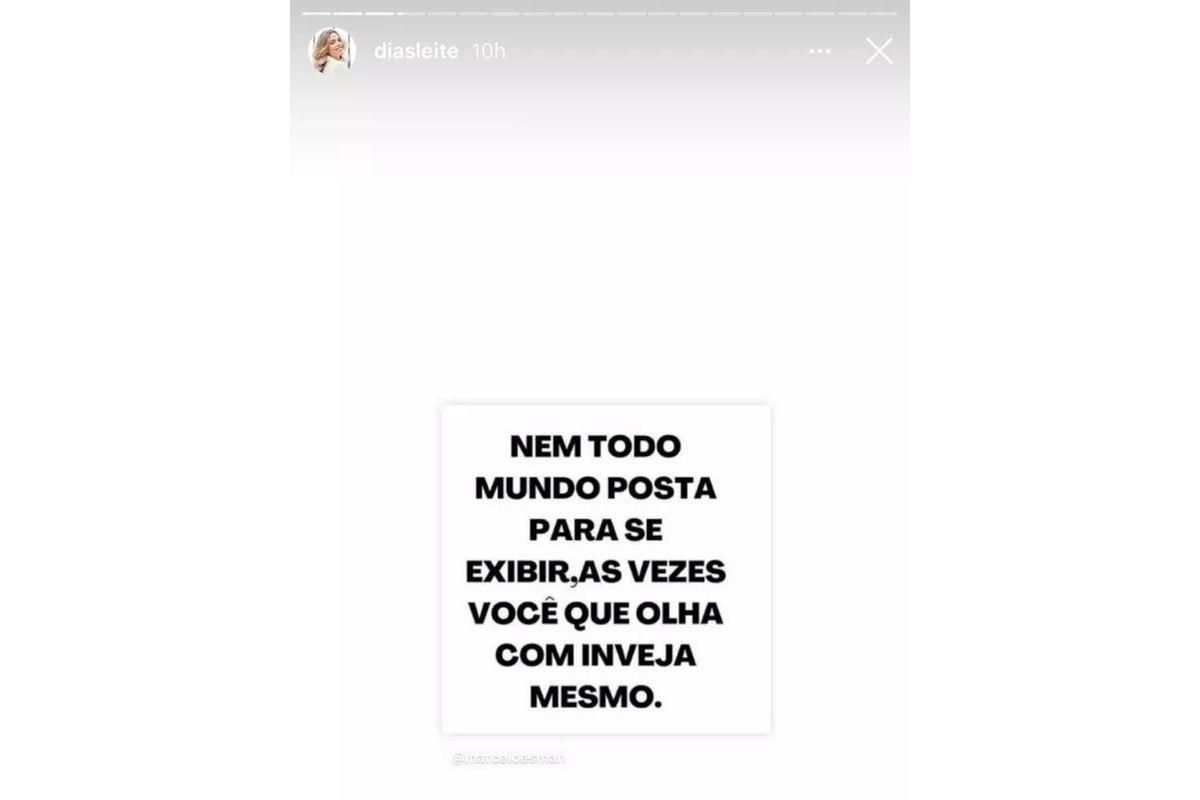Close the story with the X
This screenshot has height=800, width=1200.
click(x=879, y=51)
